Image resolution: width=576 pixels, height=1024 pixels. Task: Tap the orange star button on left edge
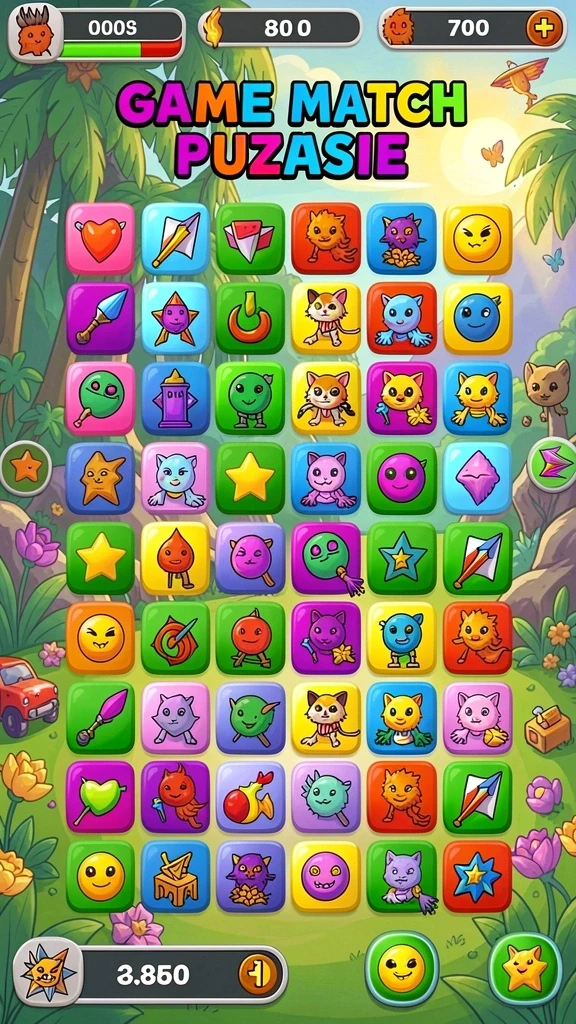pyautogui.click(x=26, y=468)
